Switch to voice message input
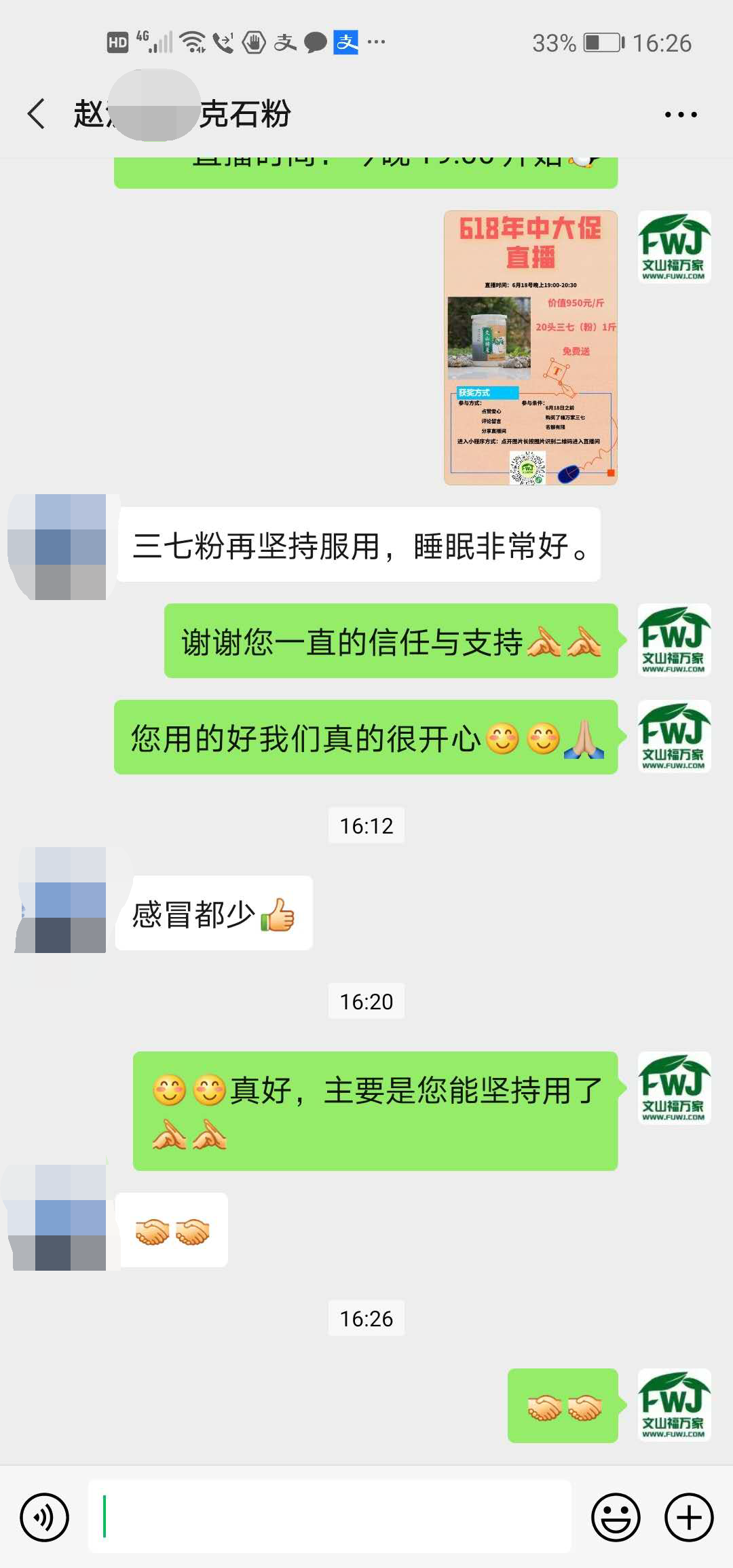The height and width of the screenshot is (1568, 733). [45, 1517]
